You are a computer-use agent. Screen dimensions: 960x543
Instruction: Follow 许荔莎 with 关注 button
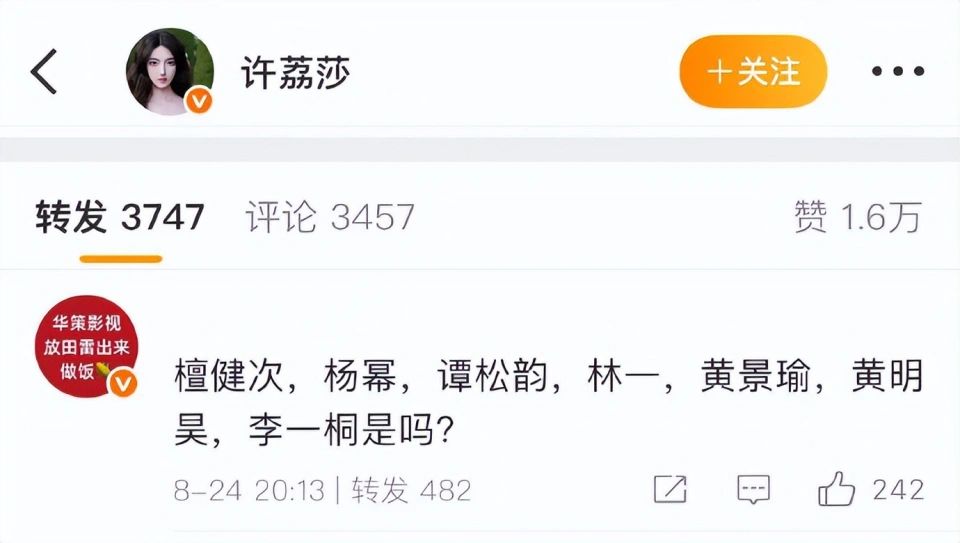pos(753,72)
